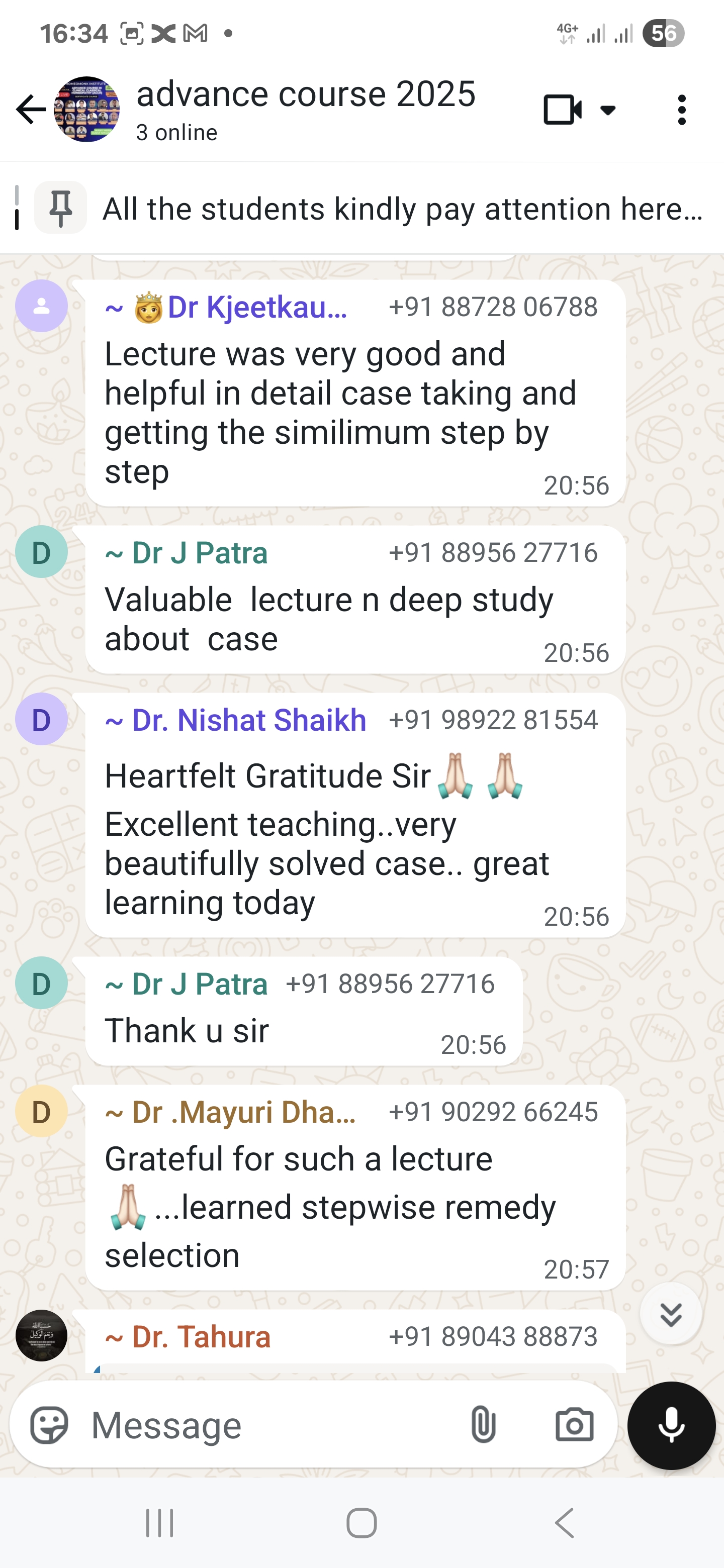The height and width of the screenshot is (1568, 724).
Task: Record a voice message with microphone
Action: (671, 1425)
